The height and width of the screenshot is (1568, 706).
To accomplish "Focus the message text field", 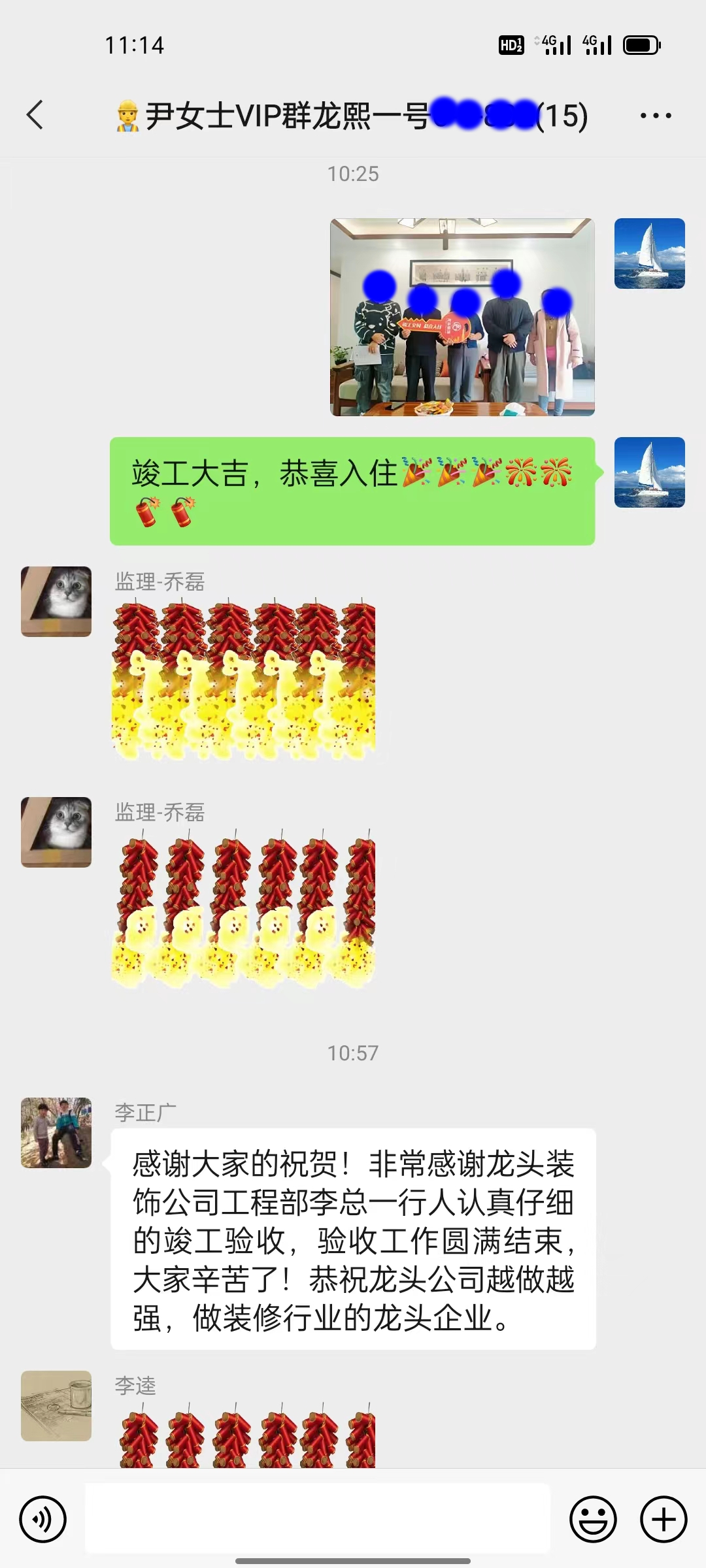I will 318,1519.
